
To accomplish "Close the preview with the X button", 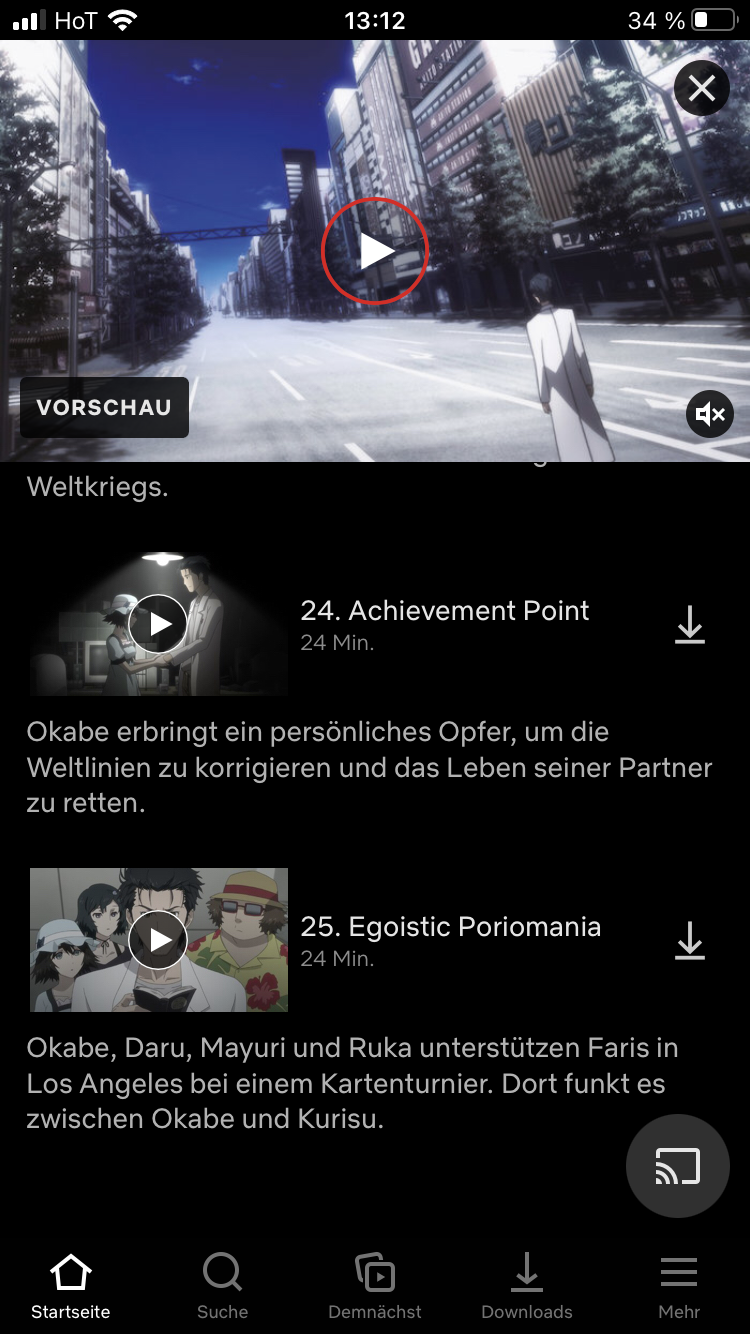I will pos(701,89).
